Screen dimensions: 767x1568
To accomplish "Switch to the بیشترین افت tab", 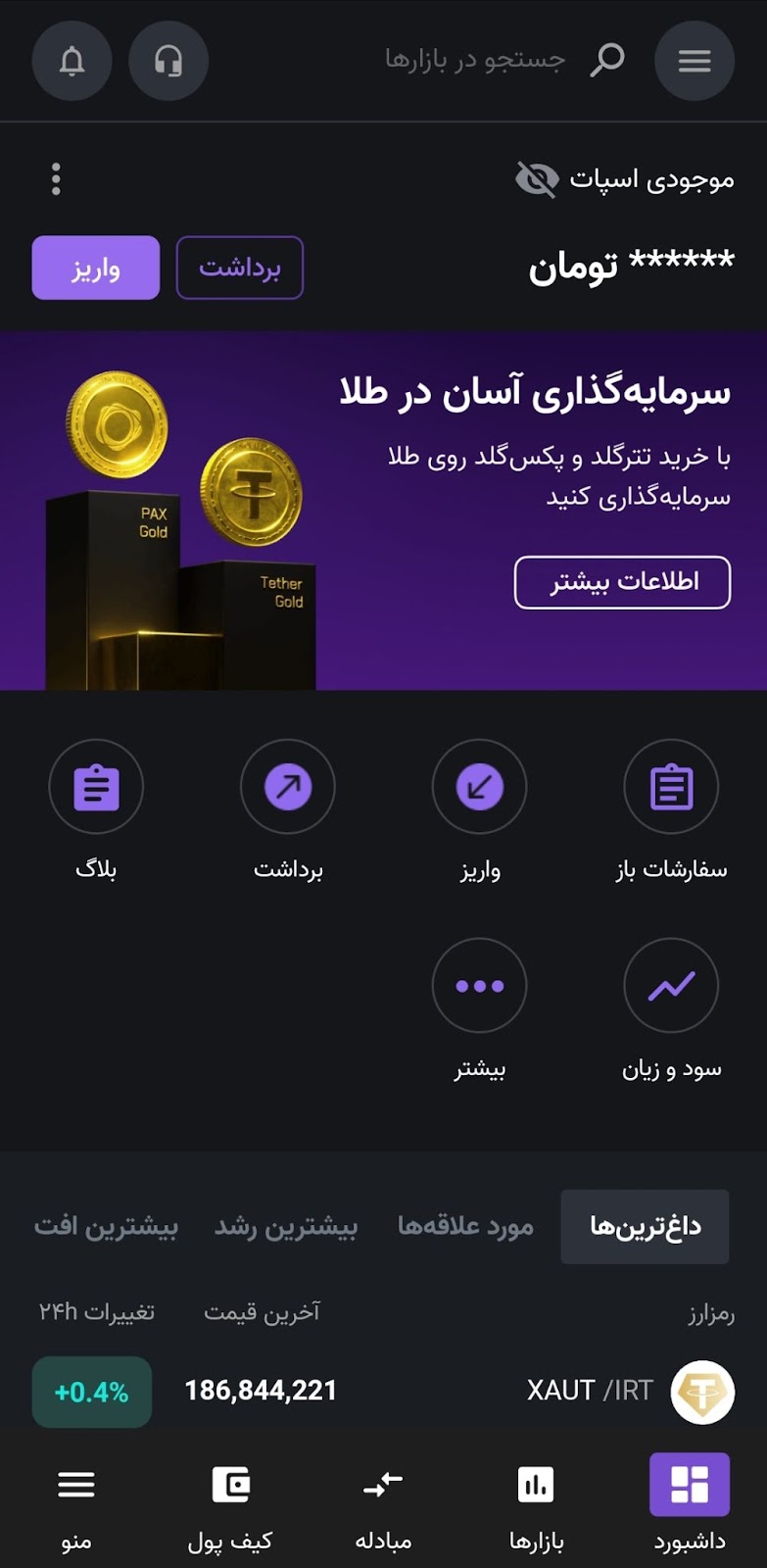I will (106, 1227).
